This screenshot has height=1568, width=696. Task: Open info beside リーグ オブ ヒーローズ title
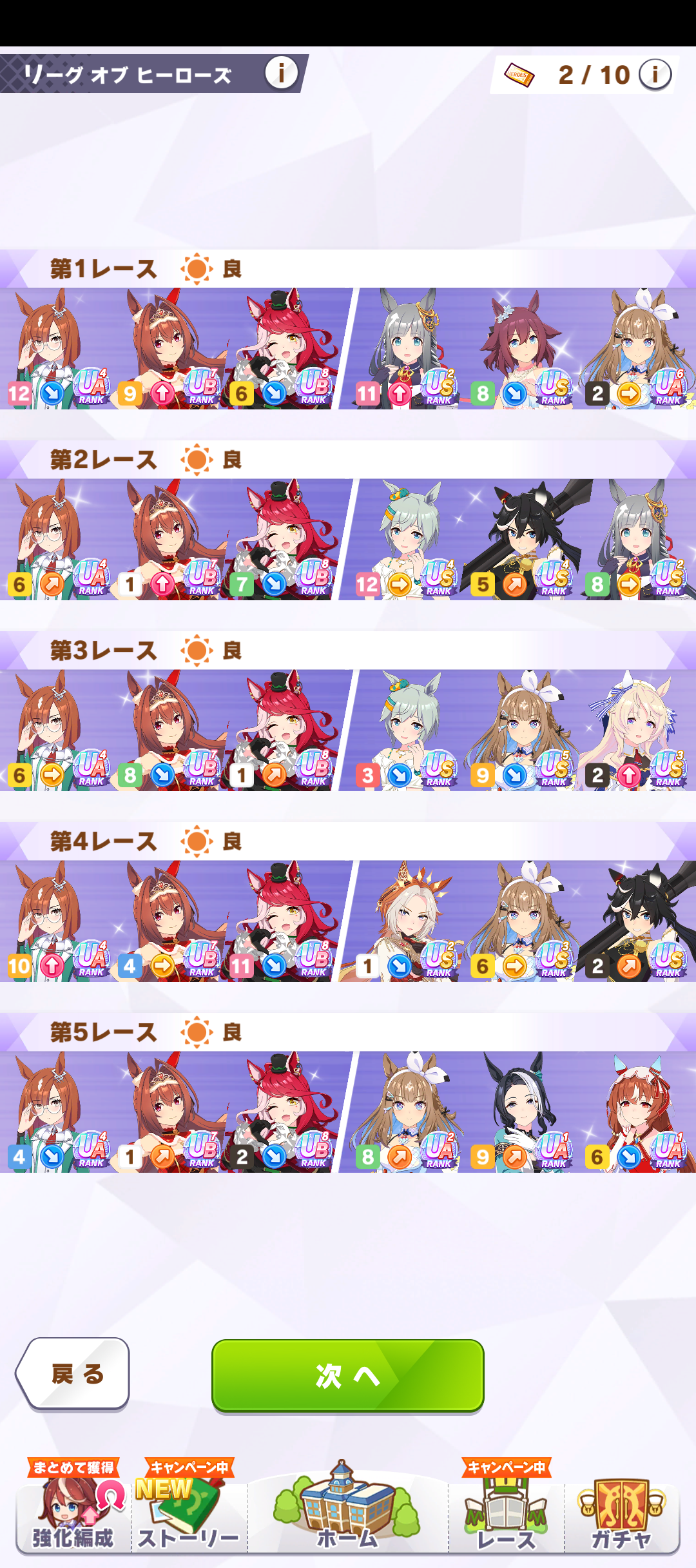point(282,72)
